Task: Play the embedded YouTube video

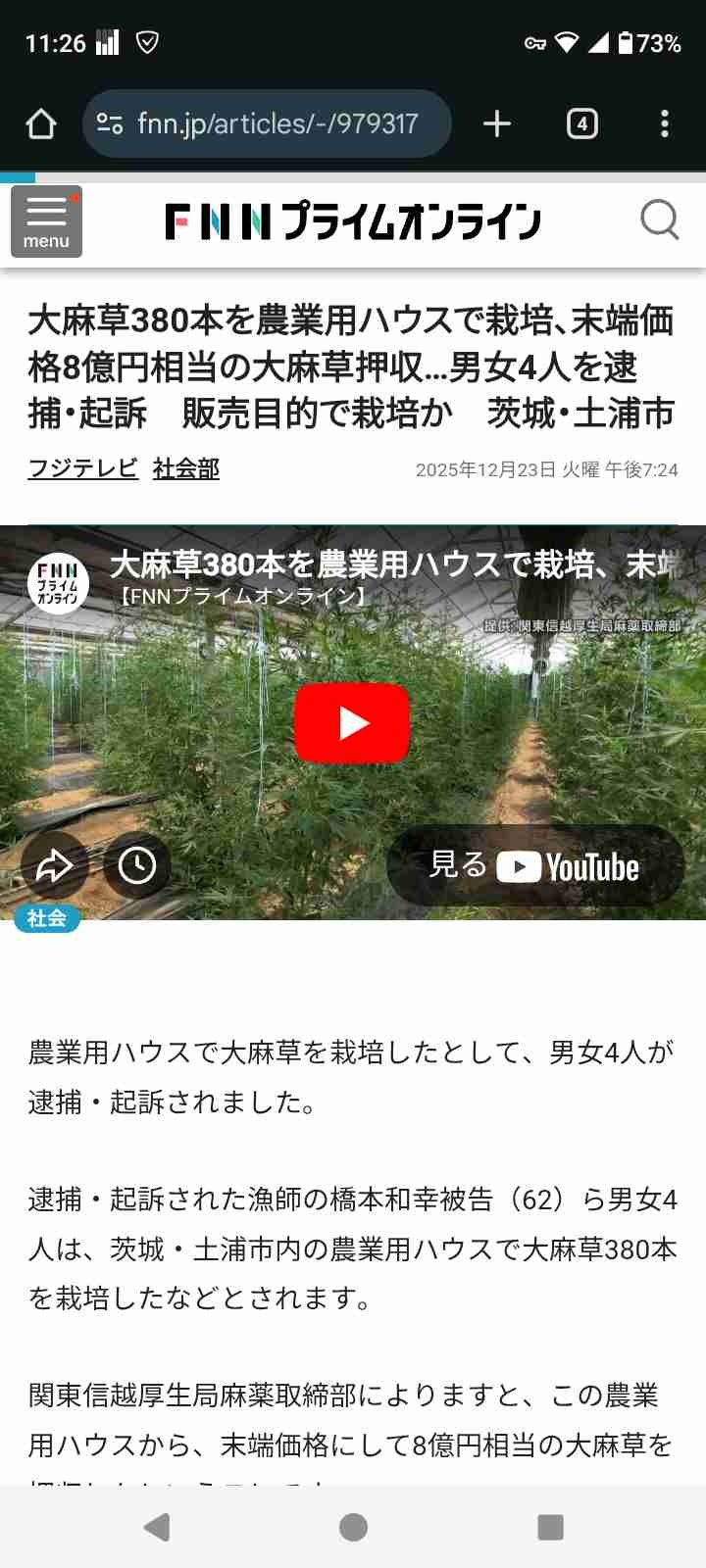Action: 352,723
